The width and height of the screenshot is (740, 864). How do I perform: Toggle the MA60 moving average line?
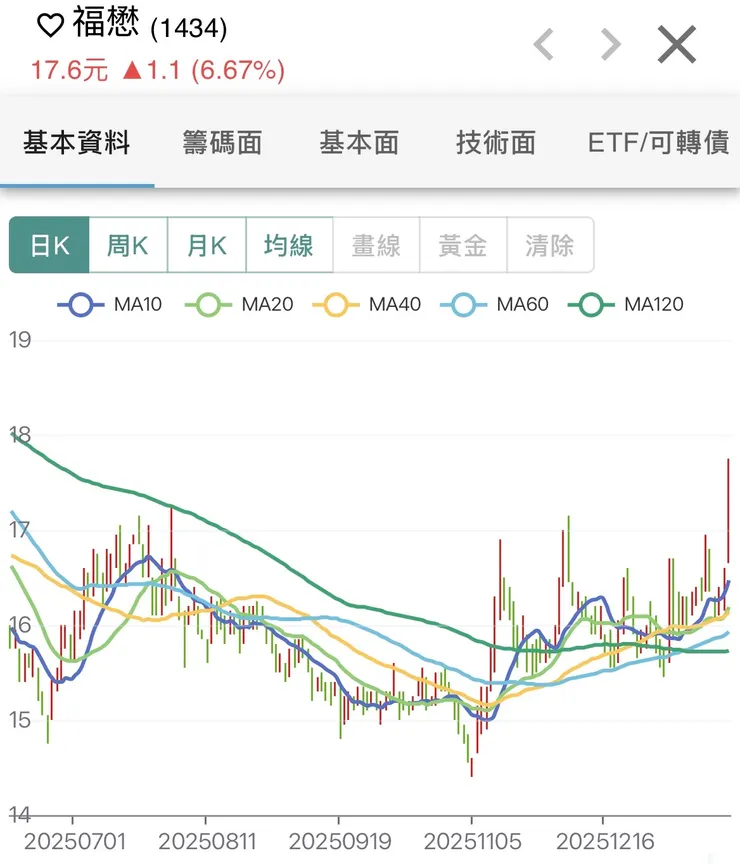click(x=463, y=304)
